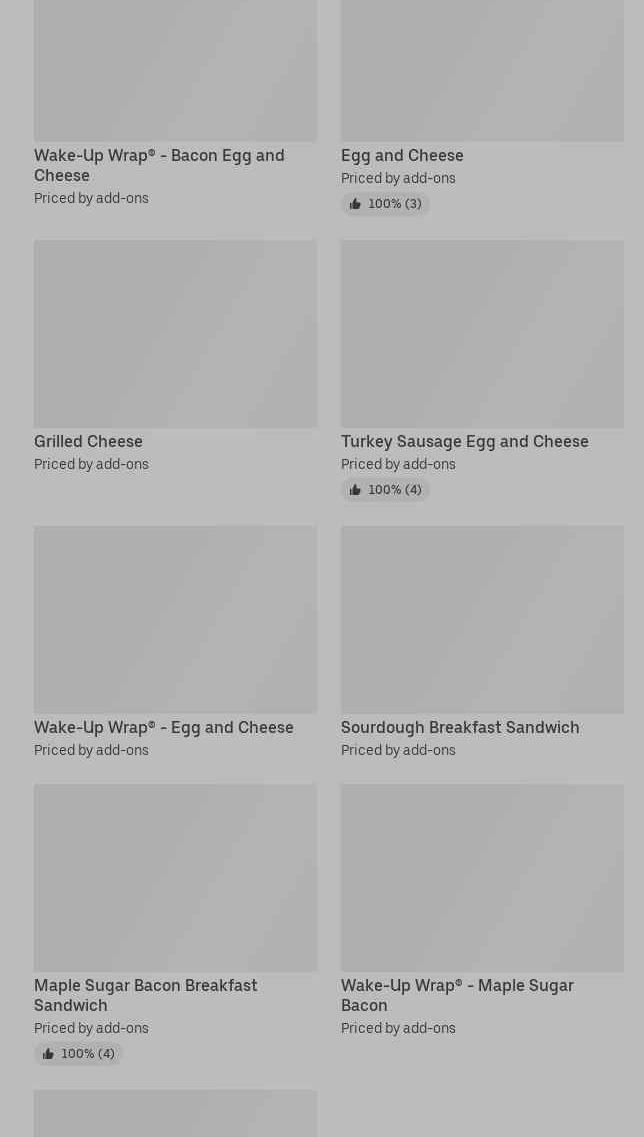This screenshot has height=1137, width=644.
Task: Open the Grilled Cheese item
Action: click(x=175, y=334)
